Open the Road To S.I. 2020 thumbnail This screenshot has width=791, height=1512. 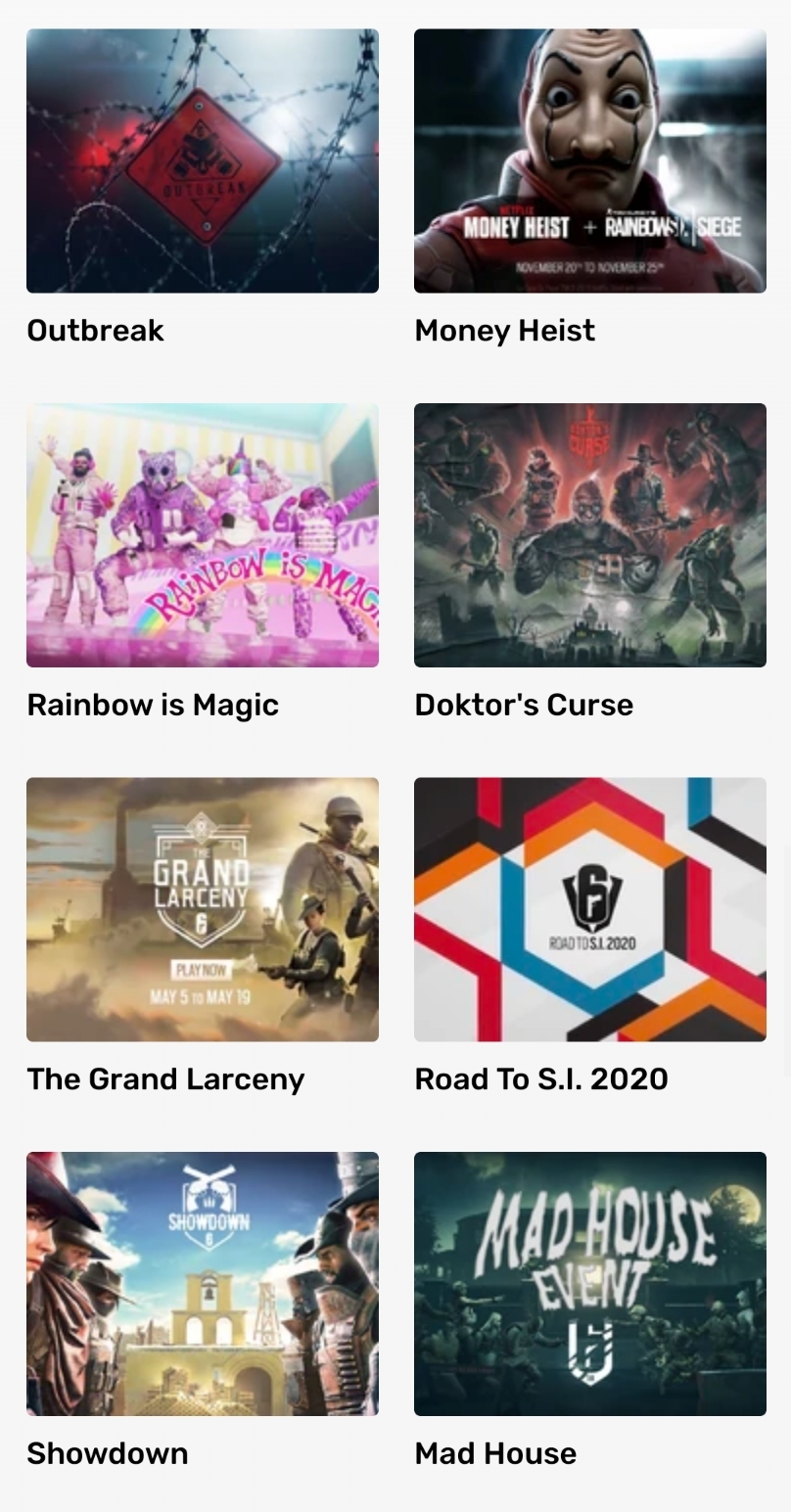tap(590, 910)
